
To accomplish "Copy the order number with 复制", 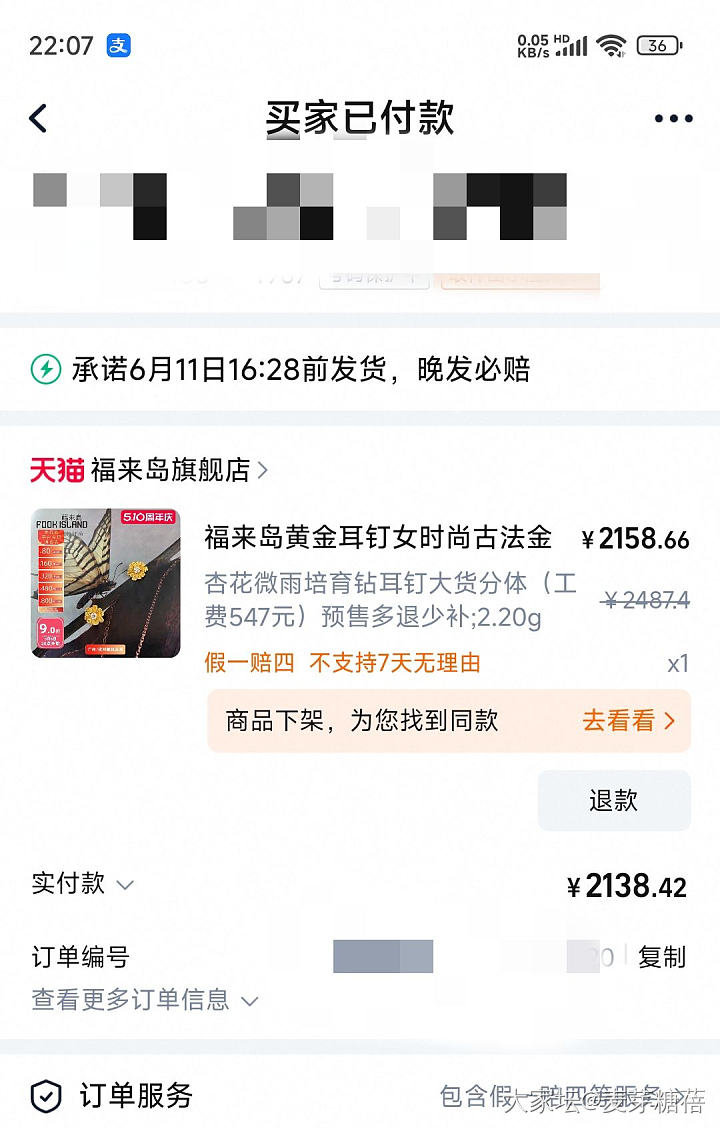I will click(x=662, y=957).
